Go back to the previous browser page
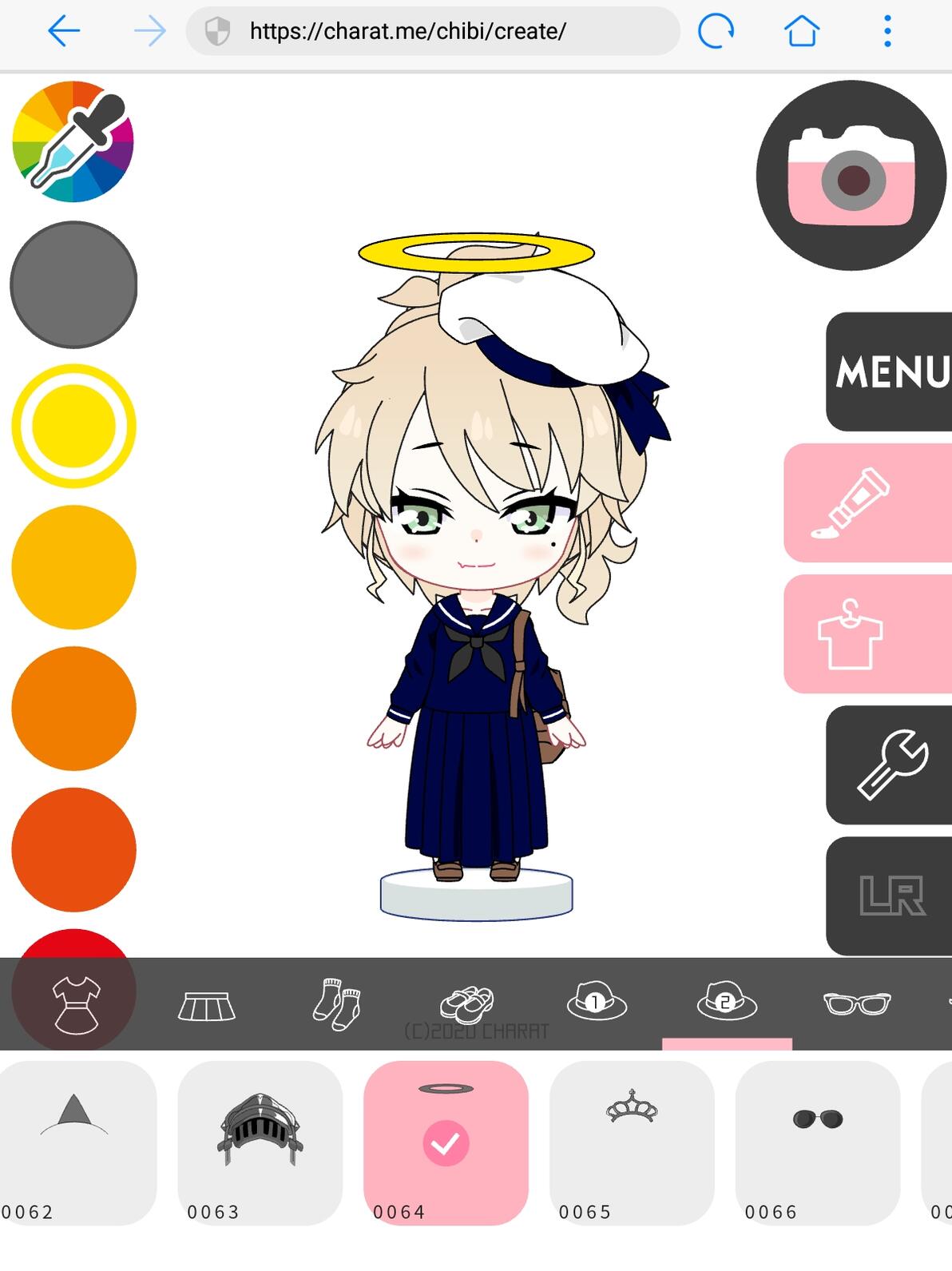The image size is (952, 1271). (64, 31)
